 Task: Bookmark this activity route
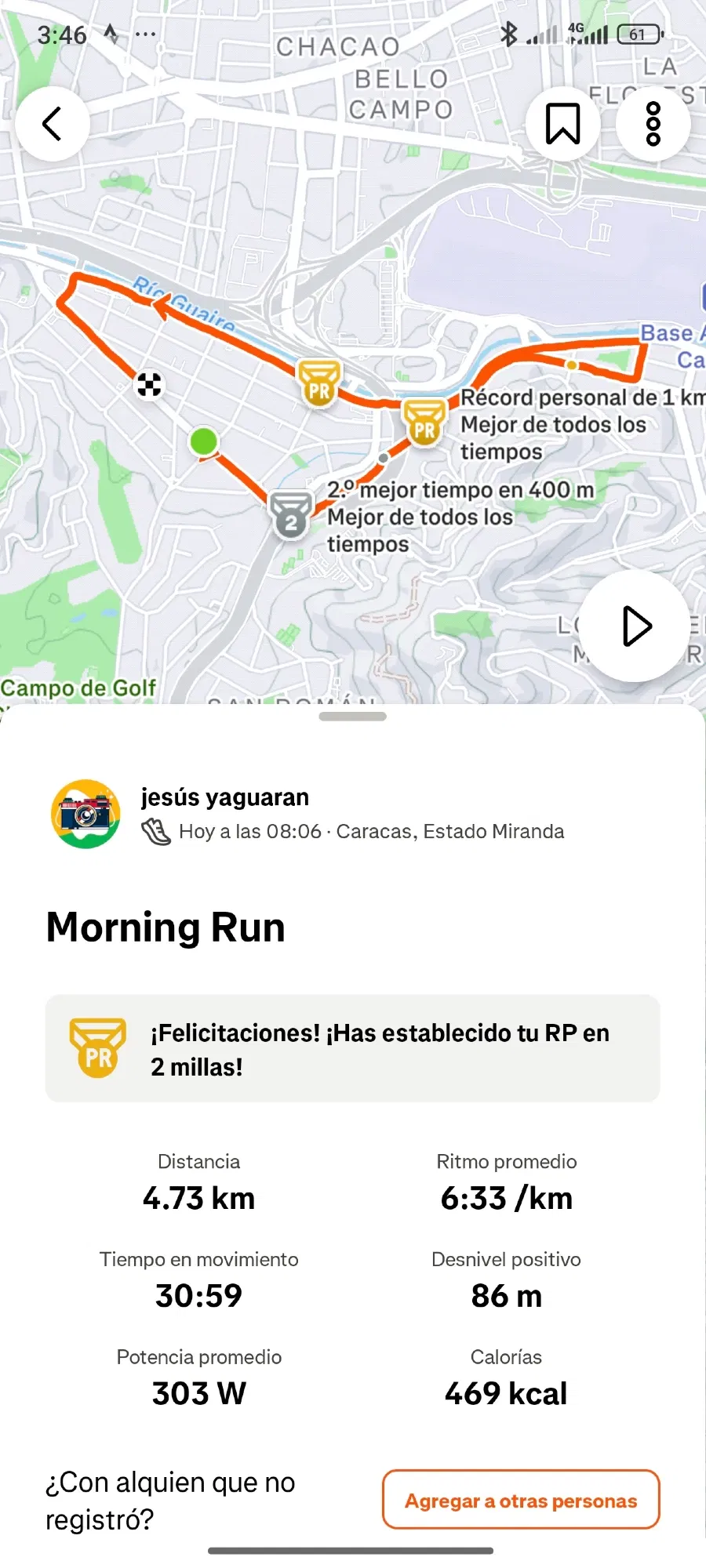[x=562, y=124]
